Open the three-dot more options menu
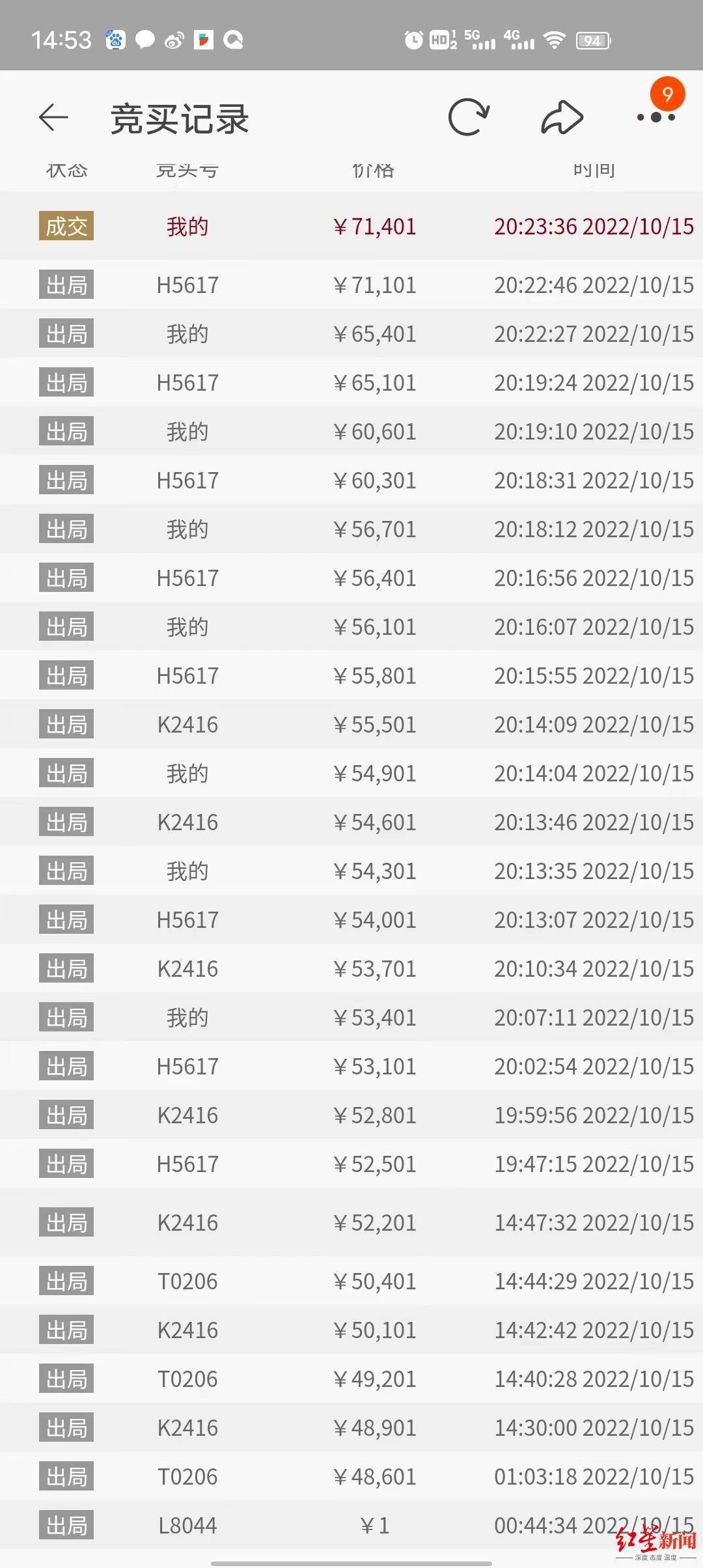 tap(655, 117)
